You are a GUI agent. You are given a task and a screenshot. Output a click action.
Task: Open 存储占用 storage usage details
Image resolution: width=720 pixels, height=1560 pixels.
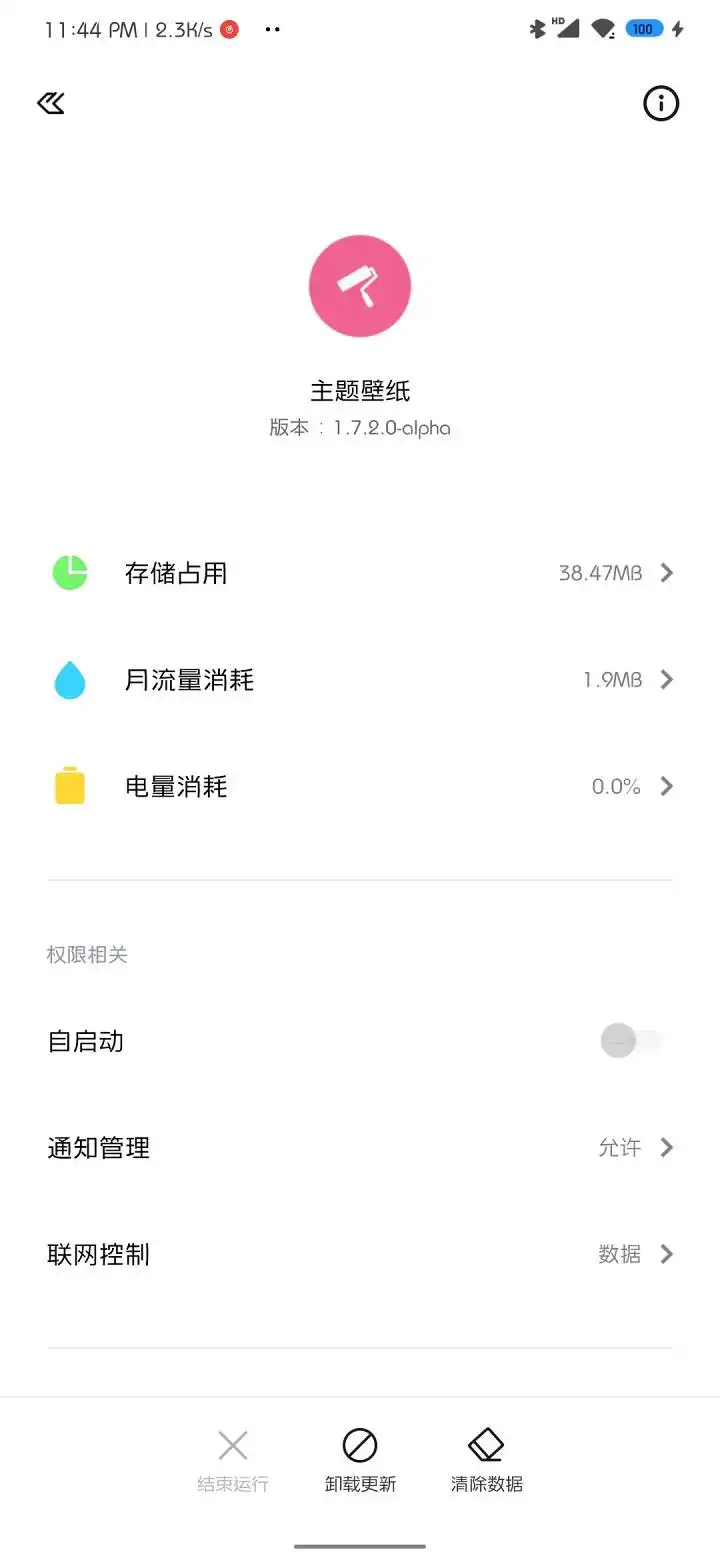tap(360, 573)
